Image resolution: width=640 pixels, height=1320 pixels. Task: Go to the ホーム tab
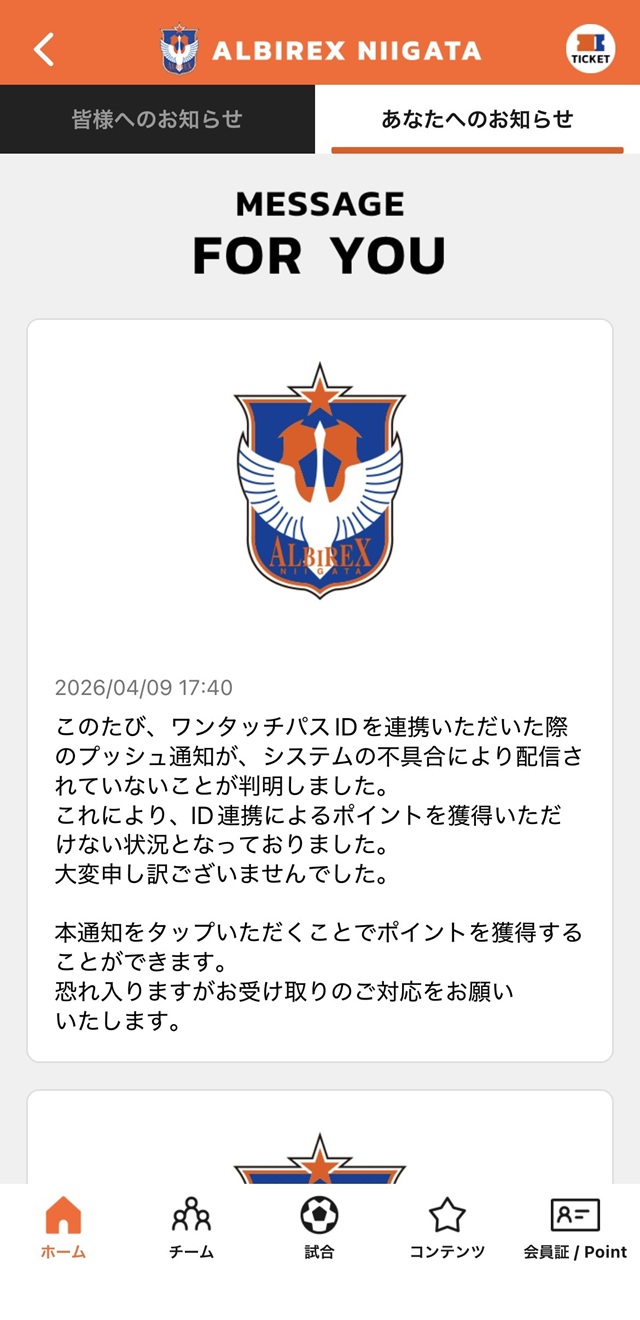click(x=63, y=1228)
